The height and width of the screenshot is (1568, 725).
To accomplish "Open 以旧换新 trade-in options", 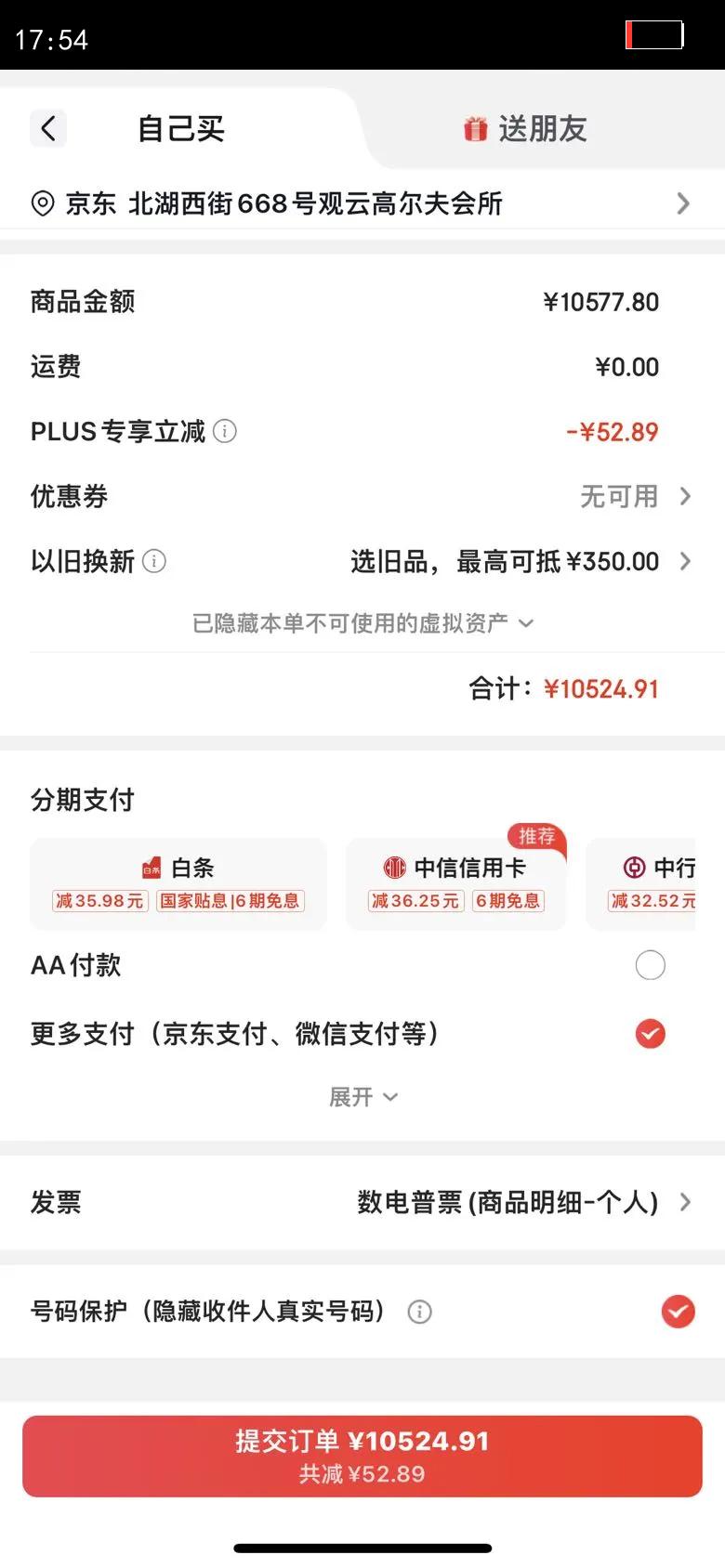I will [x=521, y=561].
